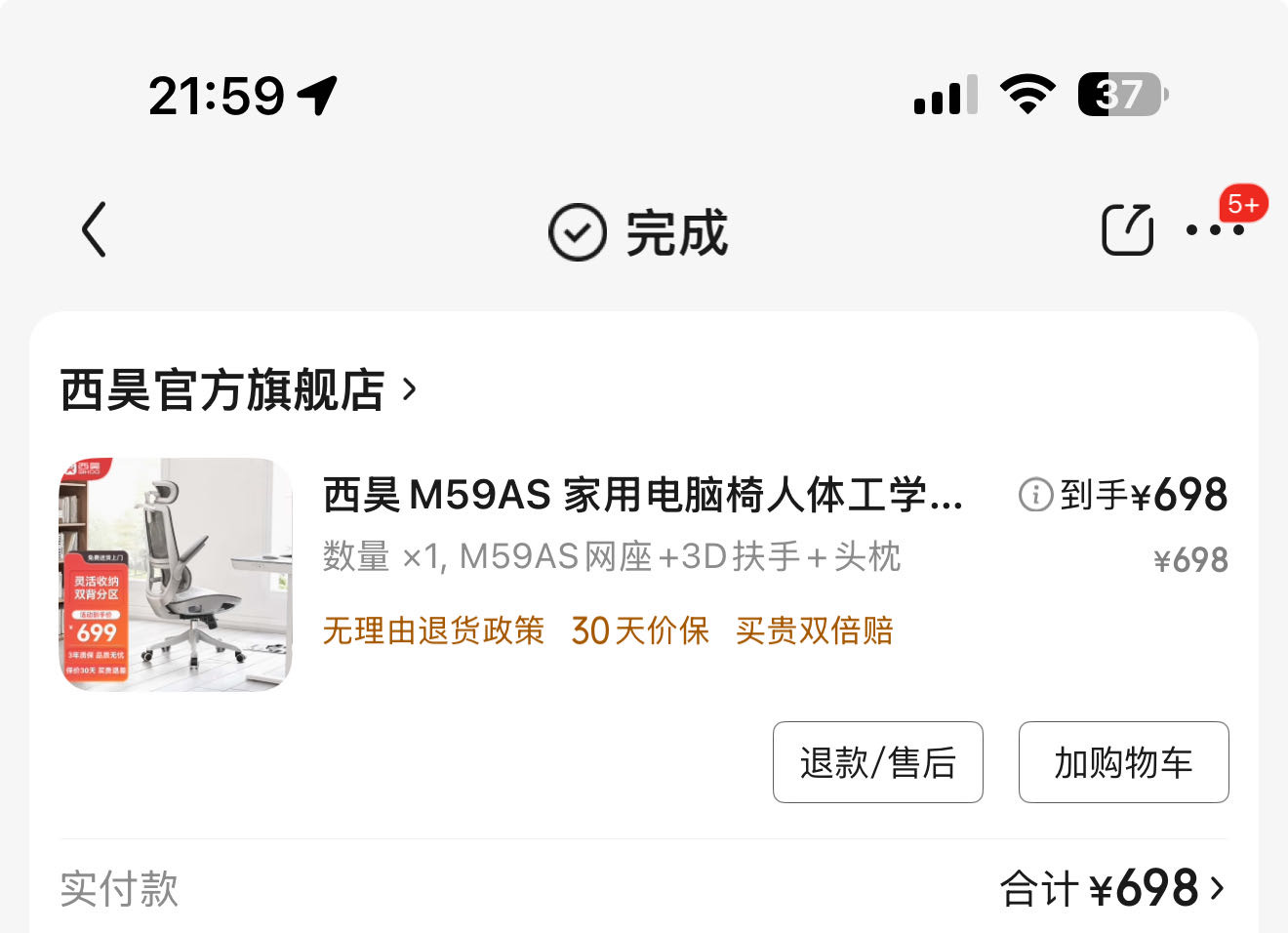Open the three-dot overflow menu

click(1214, 230)
